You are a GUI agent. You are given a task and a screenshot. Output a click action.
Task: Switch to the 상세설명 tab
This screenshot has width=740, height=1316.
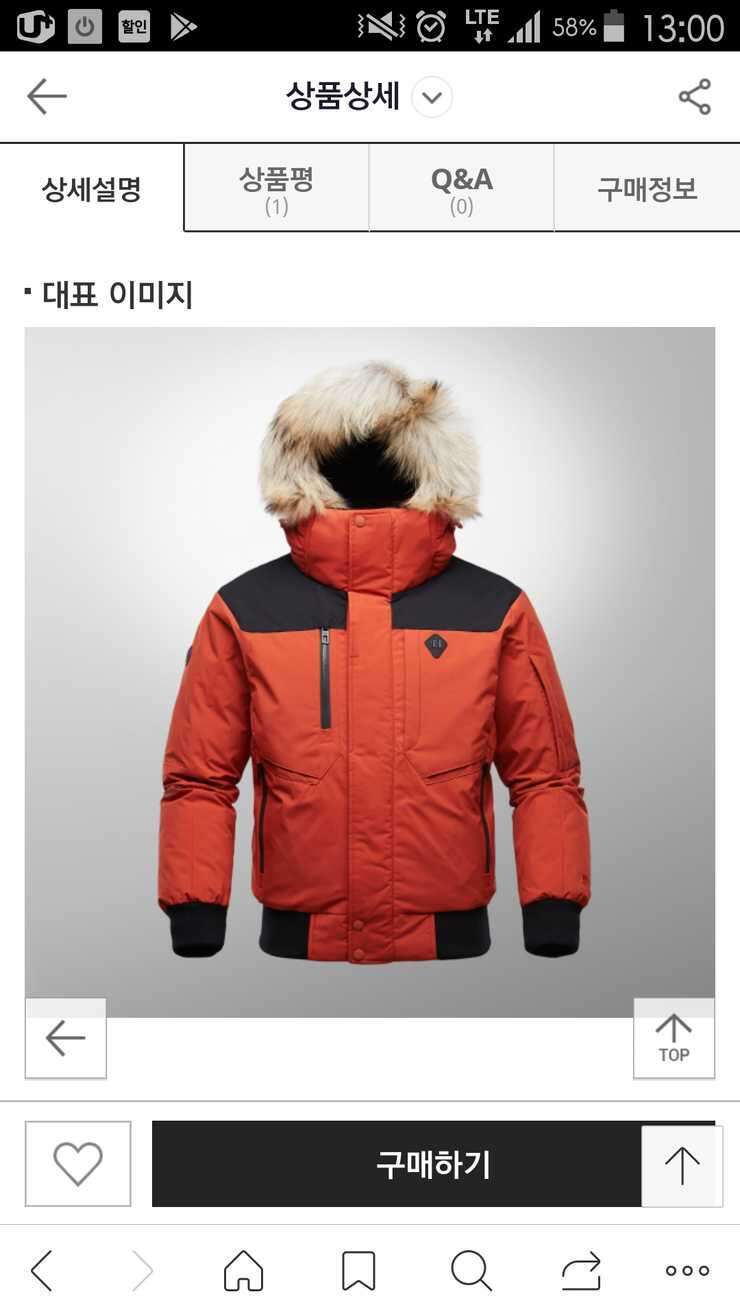(x=92, y=188)
